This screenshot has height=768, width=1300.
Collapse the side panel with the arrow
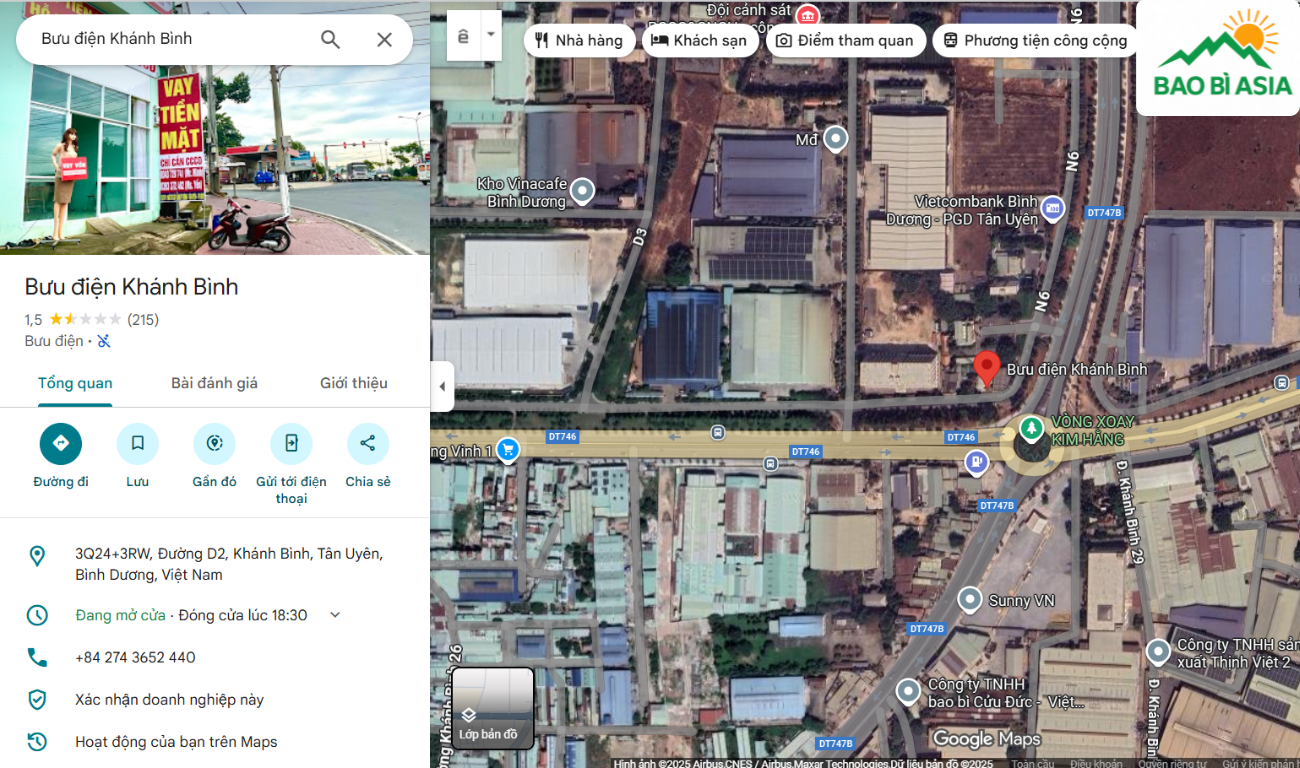pos(442,386)
